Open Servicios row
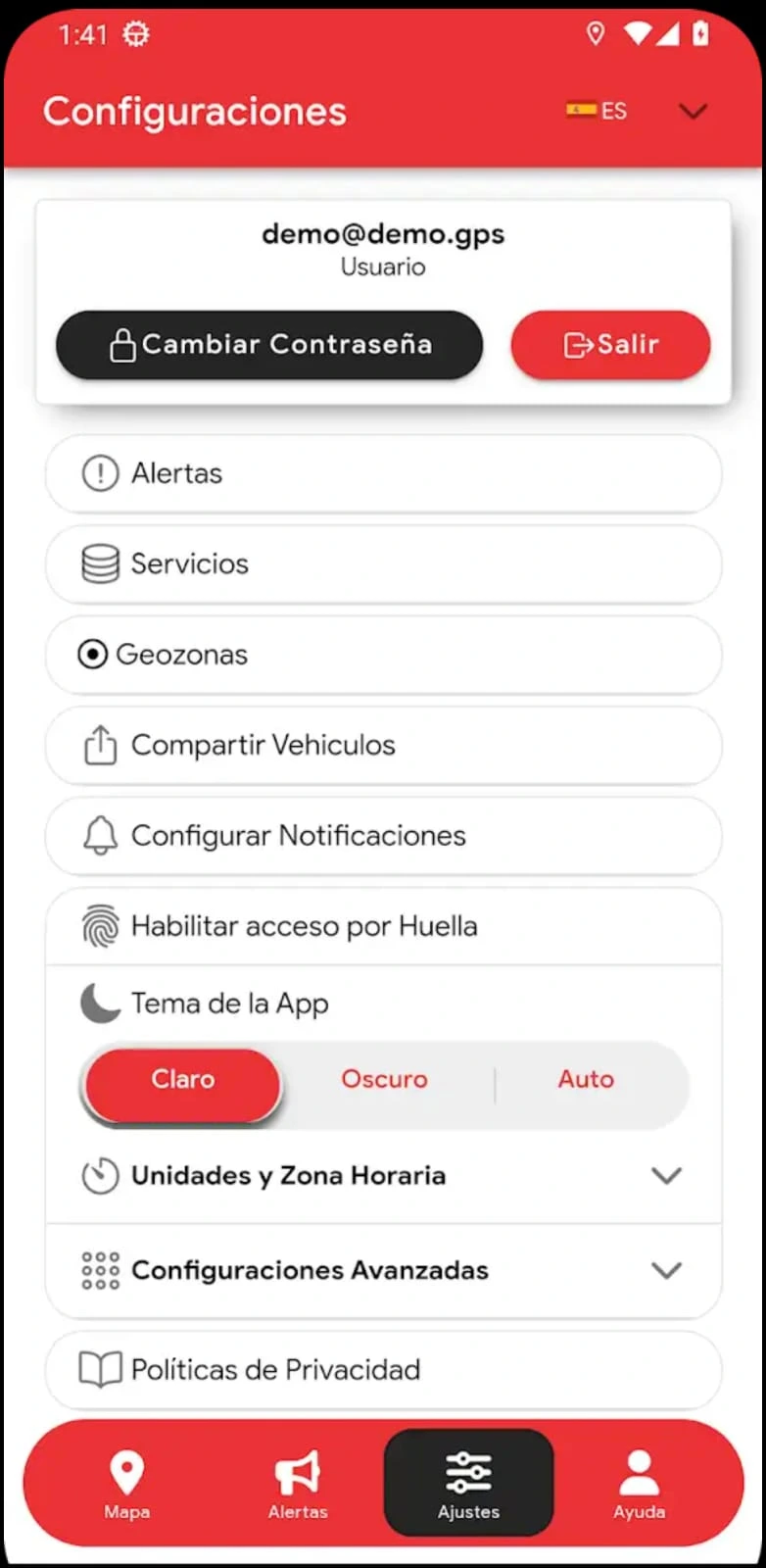 [383, 563]
